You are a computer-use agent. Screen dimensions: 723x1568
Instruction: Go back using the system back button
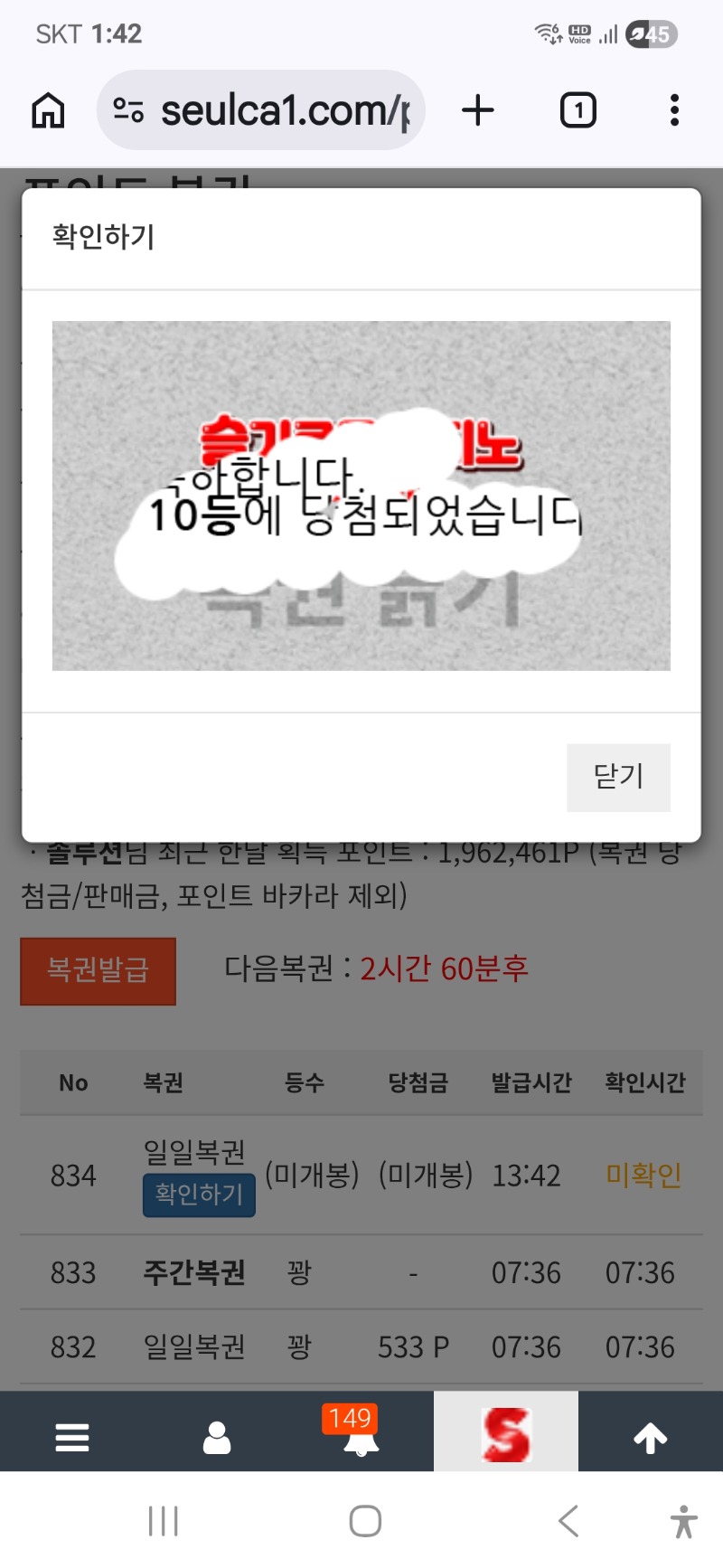(568, 1521)
